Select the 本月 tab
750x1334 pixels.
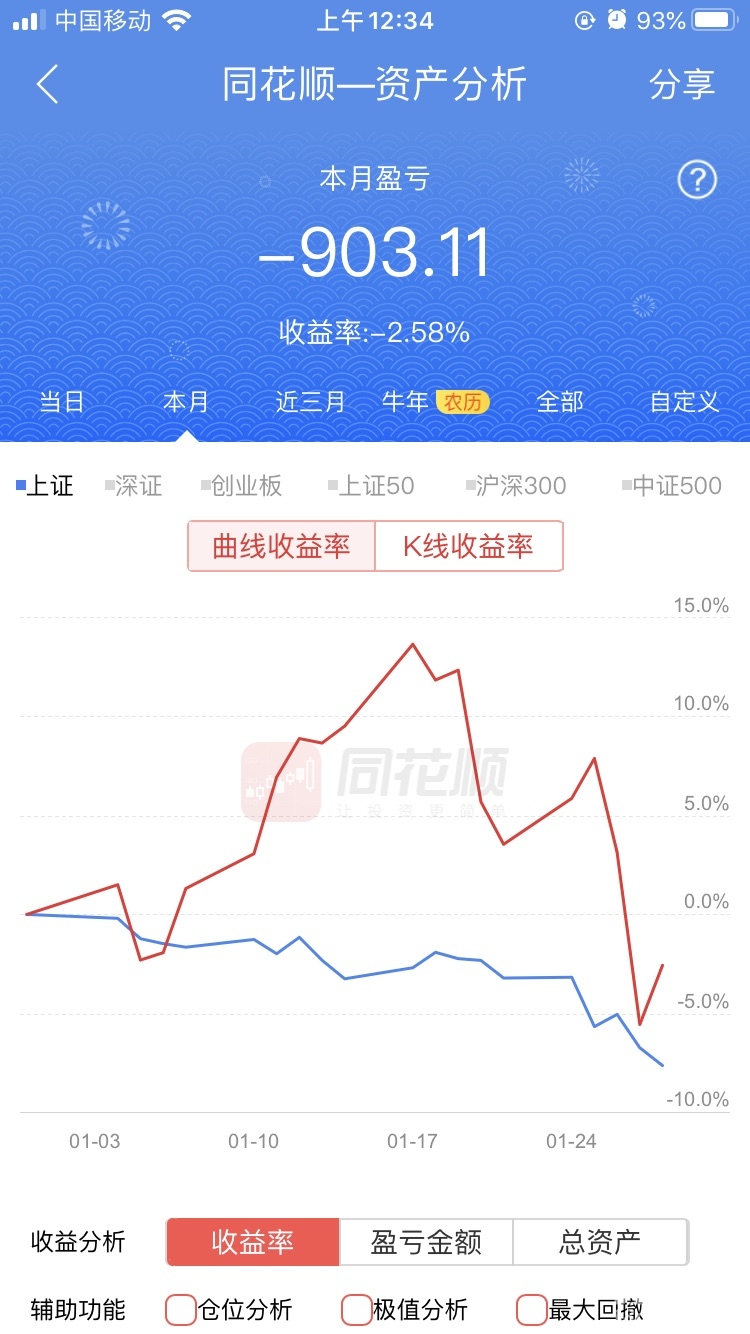(186, 402)
